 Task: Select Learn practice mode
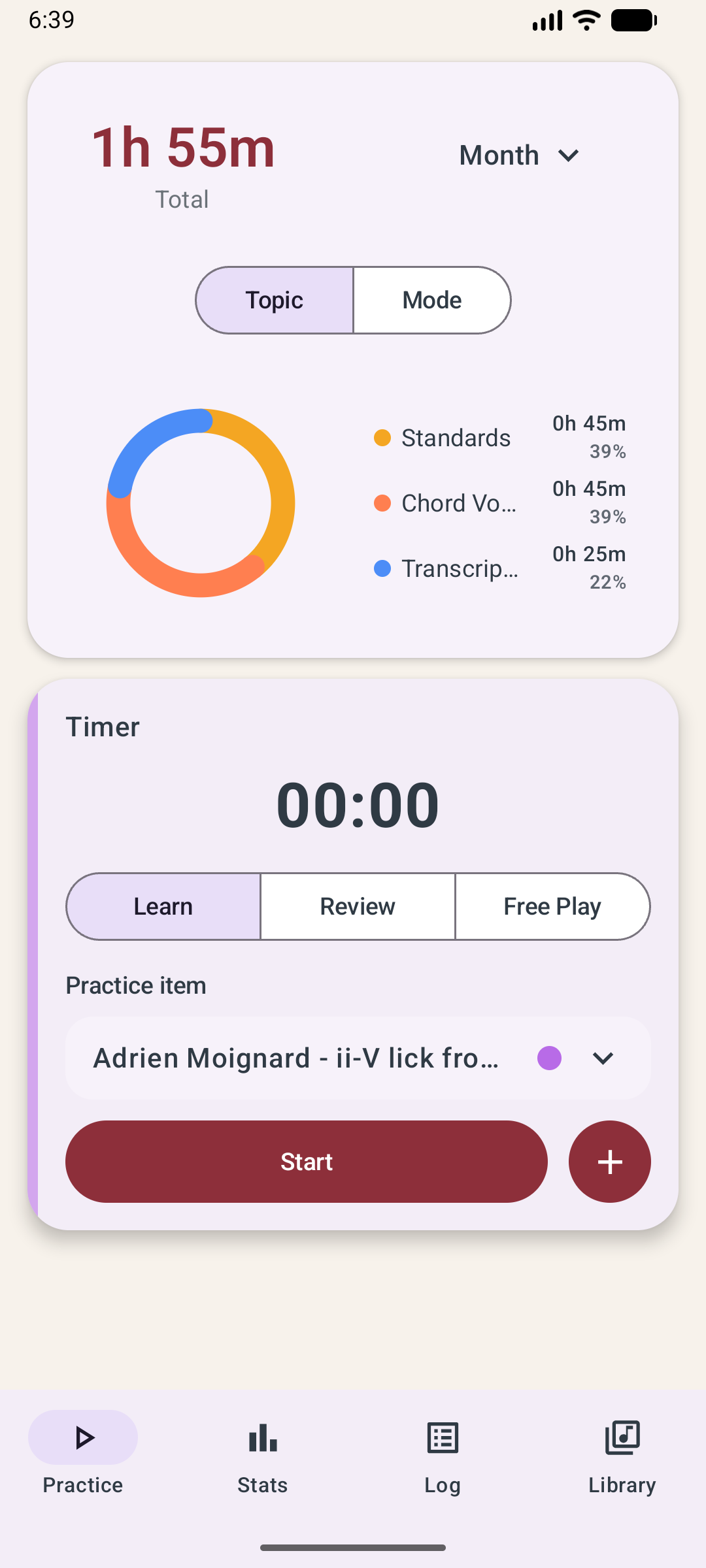coord(163,907)
